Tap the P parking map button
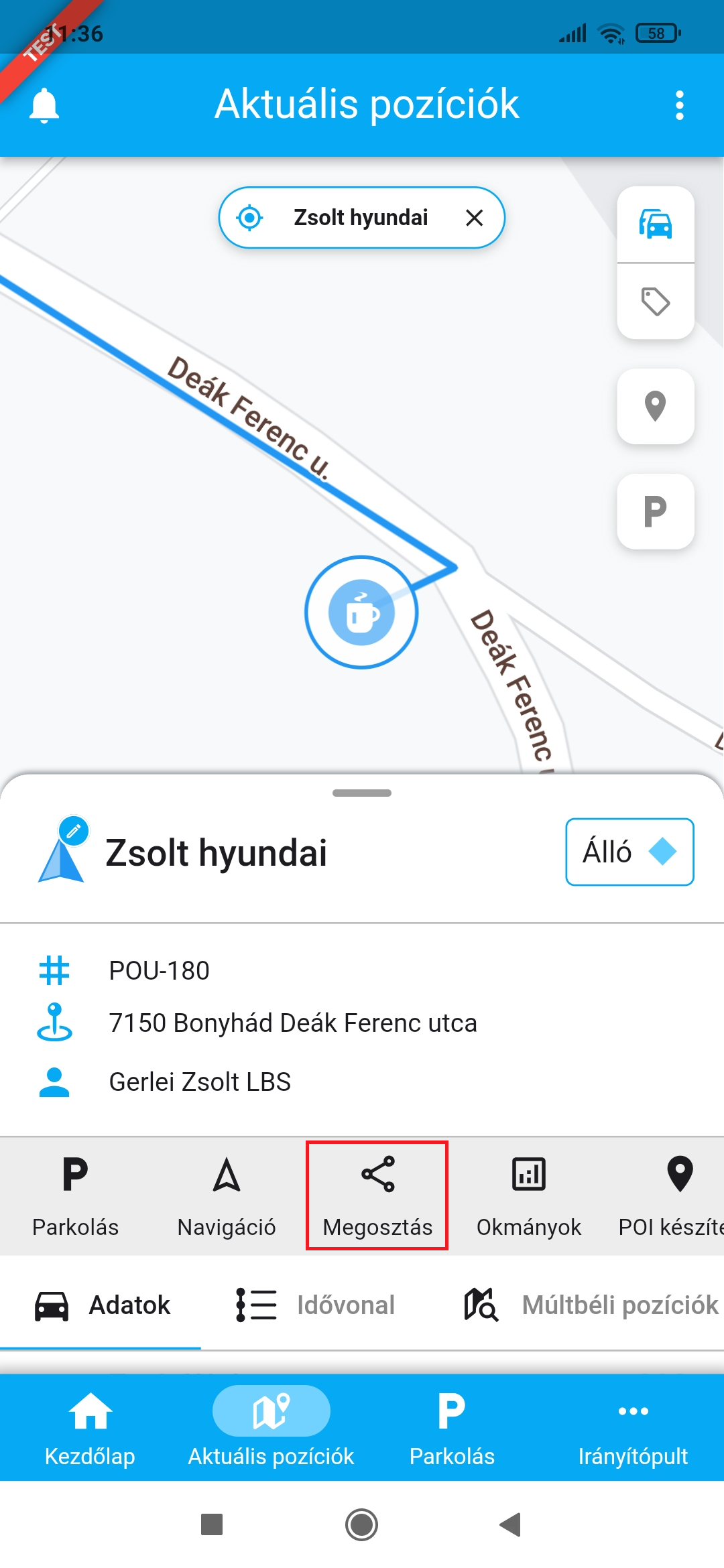Image resolution: width=724 pixels, height=1568 pixels. [x=656, y=511]
